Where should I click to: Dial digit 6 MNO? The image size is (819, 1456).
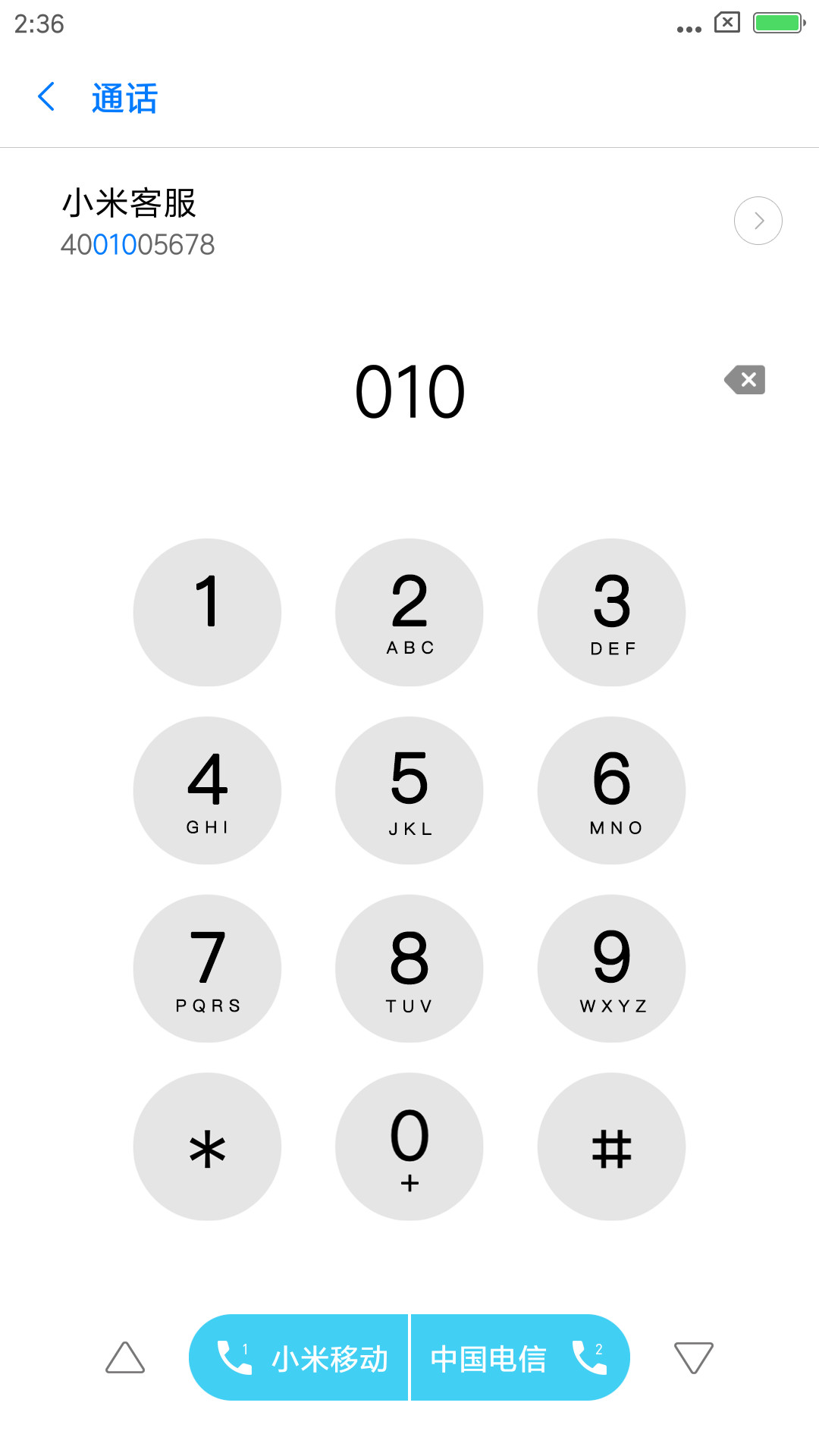[612, 790]
